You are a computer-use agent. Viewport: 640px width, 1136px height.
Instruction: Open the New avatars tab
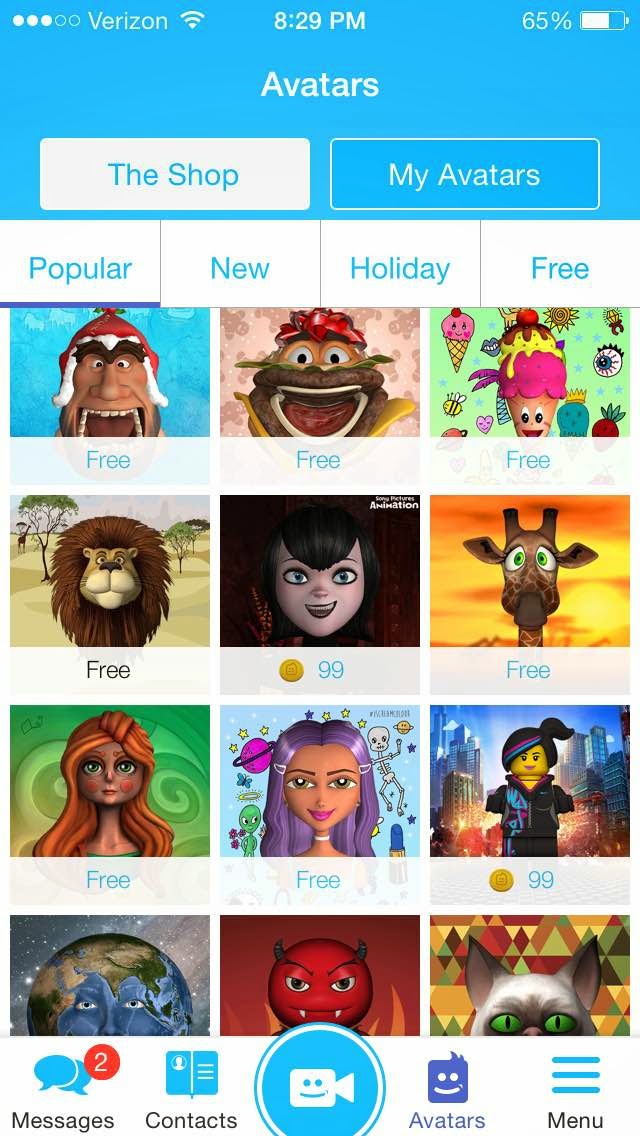point(240,268)
